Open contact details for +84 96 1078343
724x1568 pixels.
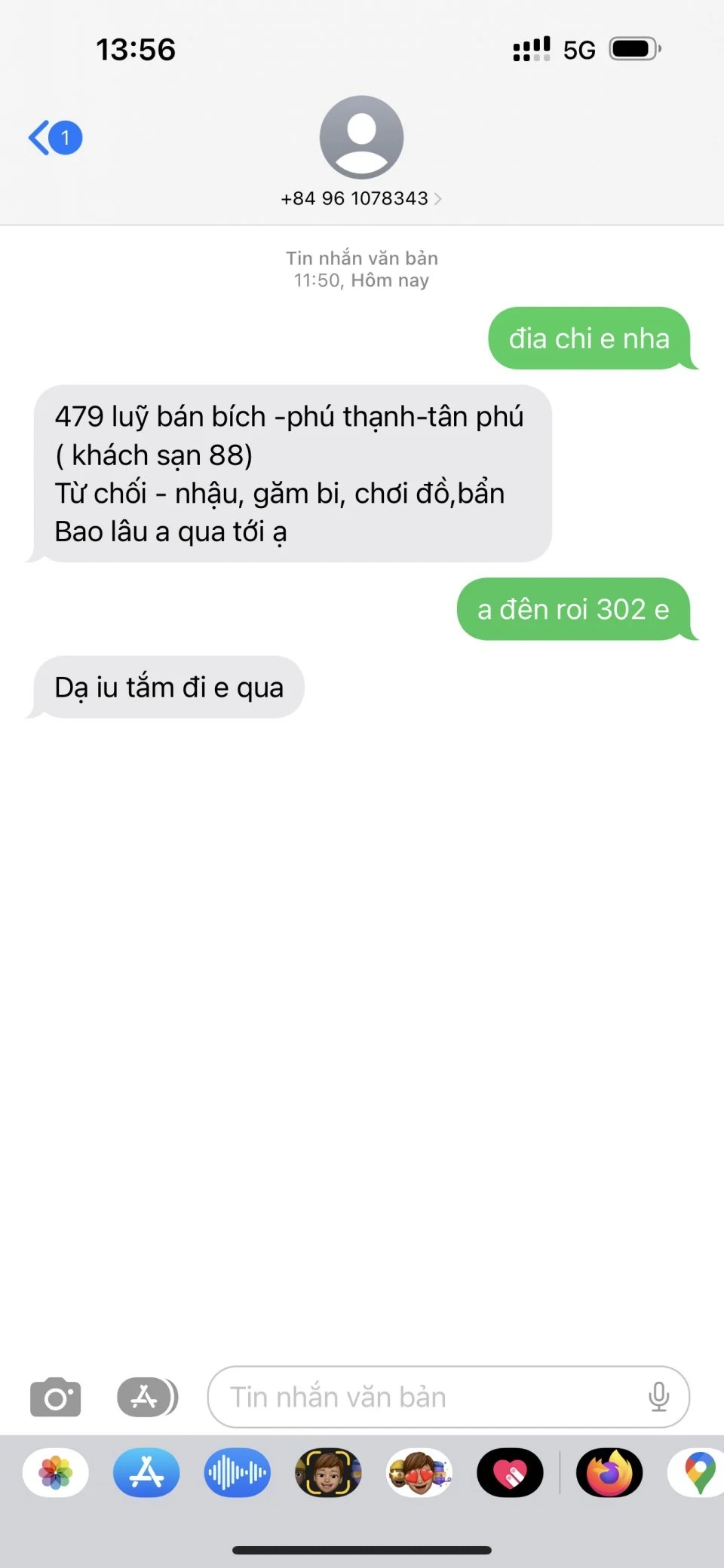coord(361,198)
